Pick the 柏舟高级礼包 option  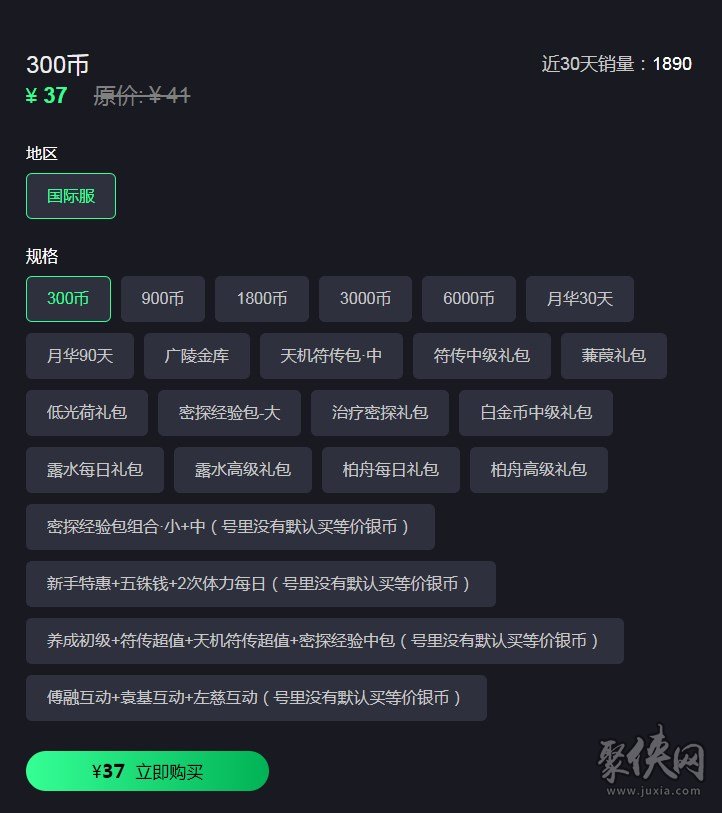[x=539, y=470]
